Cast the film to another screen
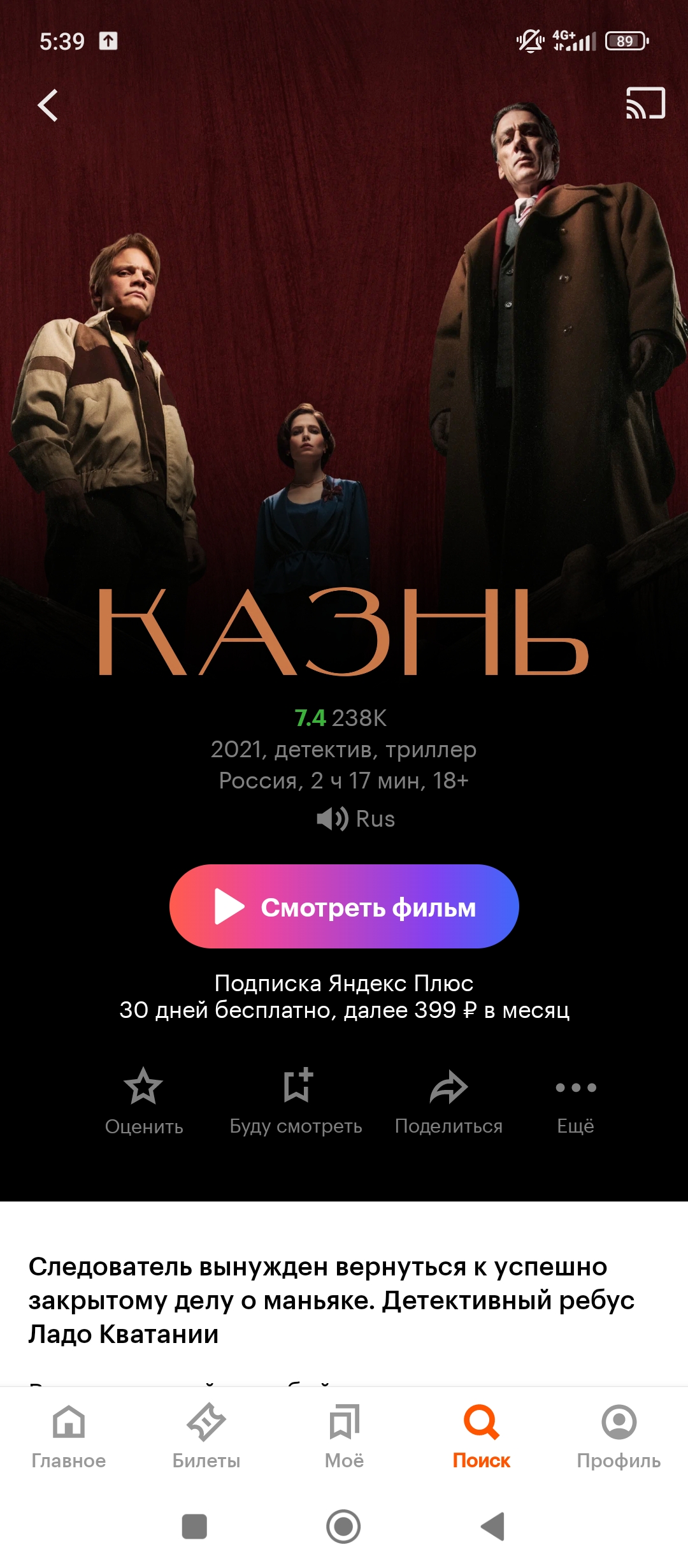The image size is (688, 1568). tap(646, 103)
